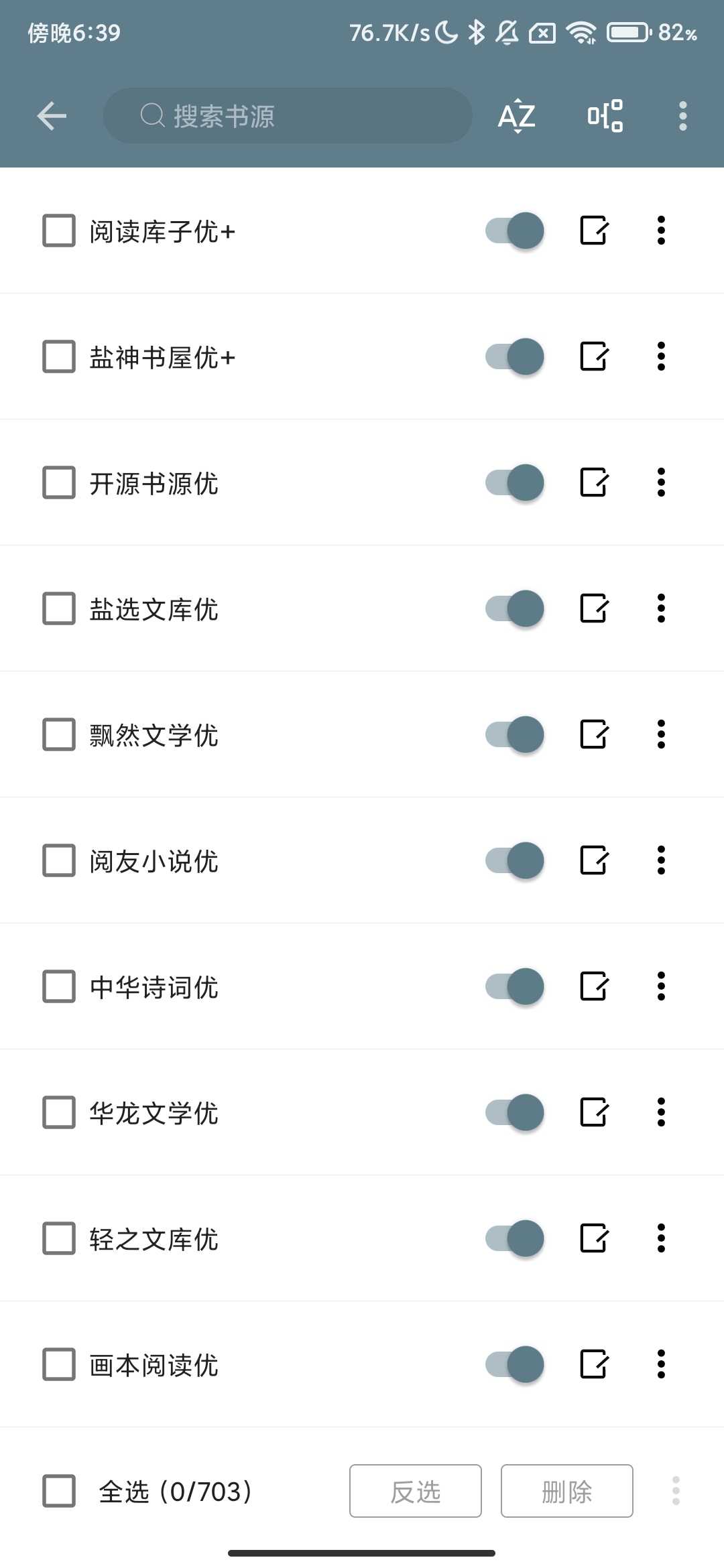This screenshot has height=1568, width=724.
Task: Turn off the 飘然文学优 switch
Action: (x=513, y=734)
